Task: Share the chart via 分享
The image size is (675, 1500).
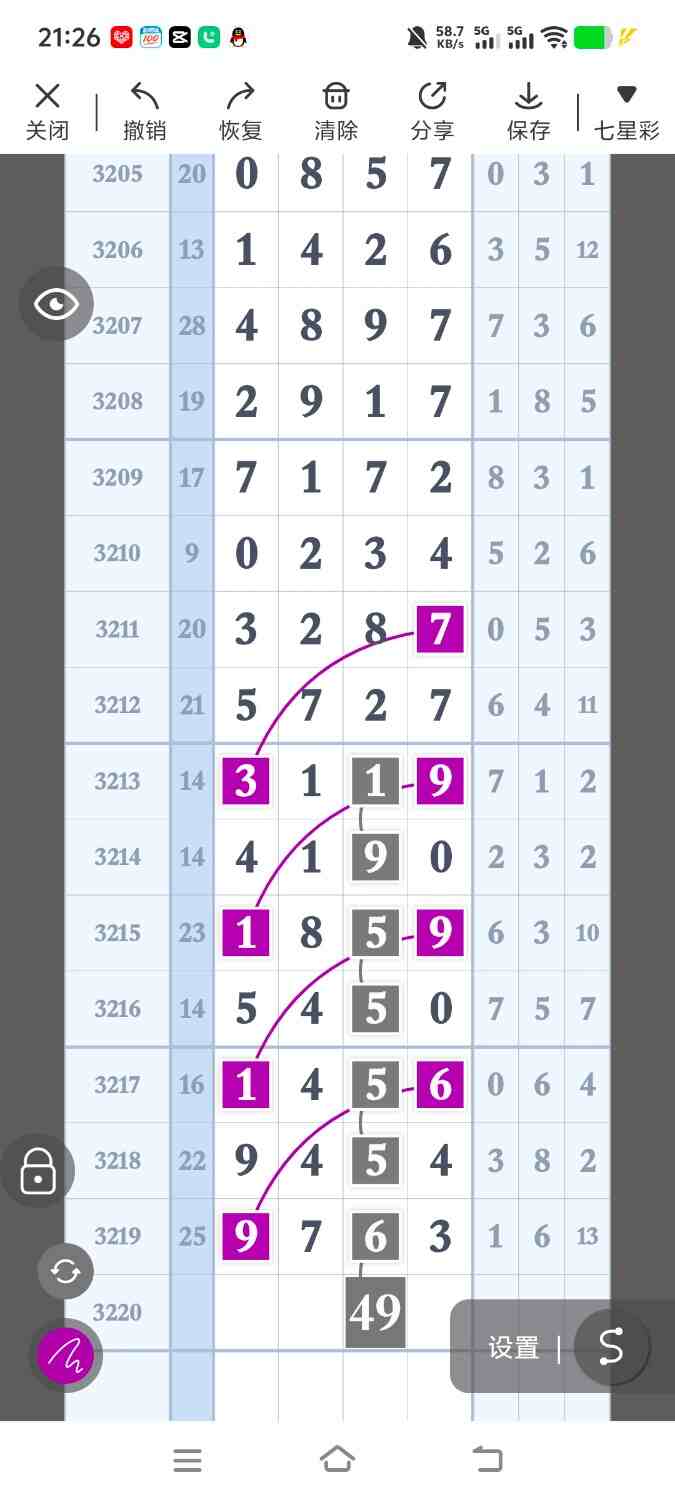Action: (x=432, y=111)
